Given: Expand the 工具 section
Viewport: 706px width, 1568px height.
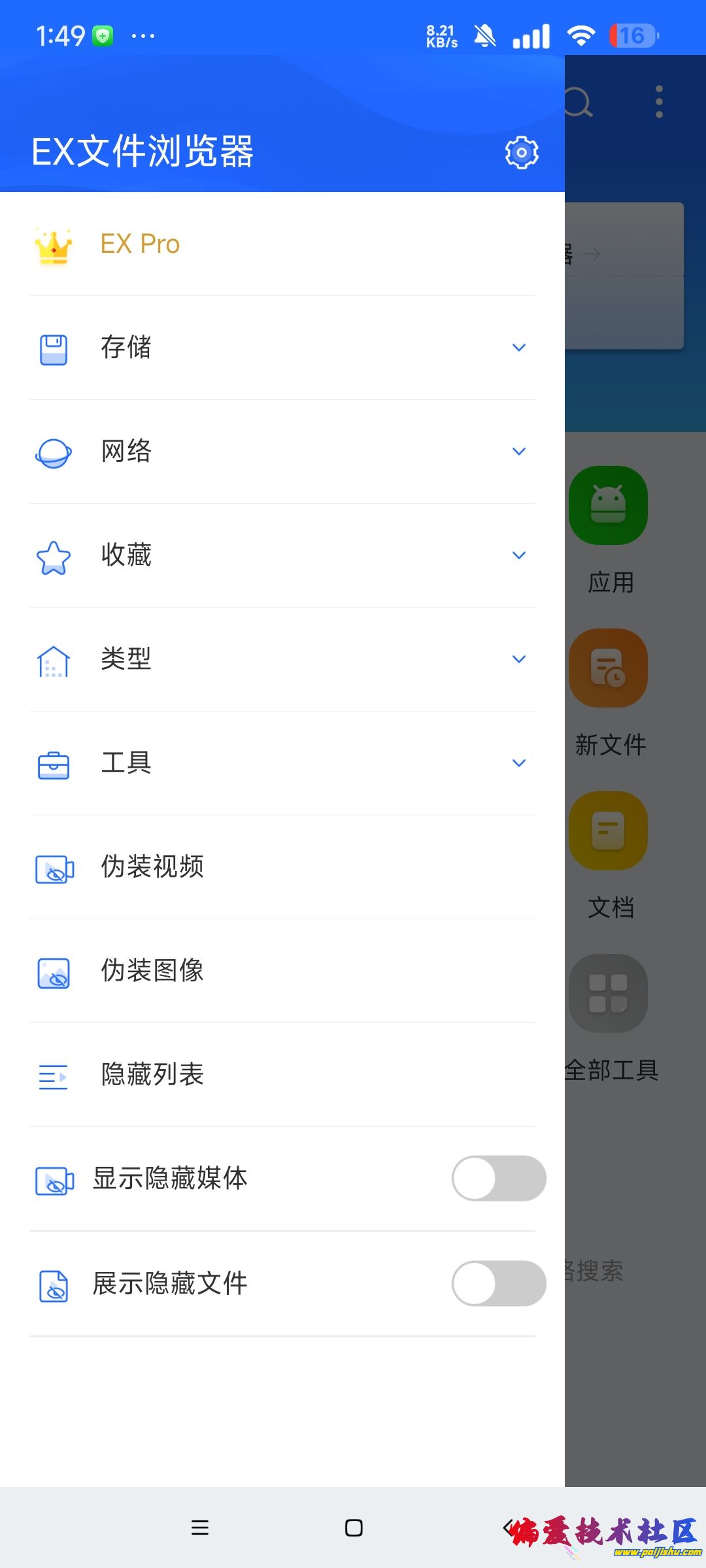Looking at the screenshot, I should pos(518,763).
